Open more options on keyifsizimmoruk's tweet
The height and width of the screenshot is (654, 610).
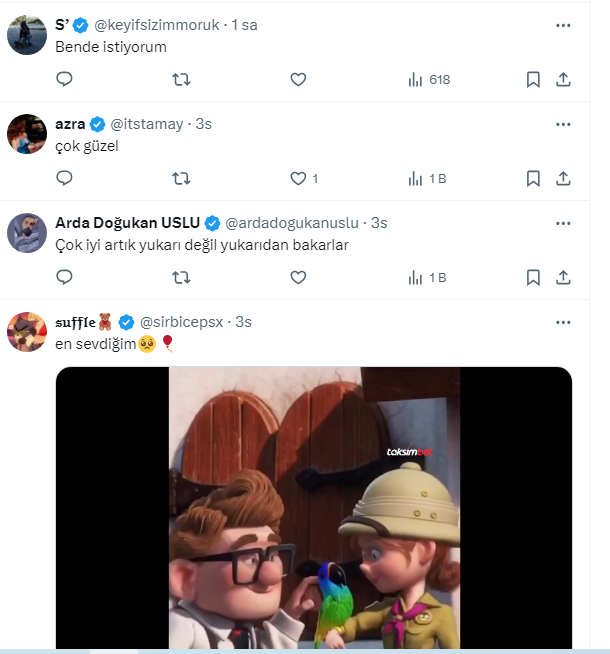pos(563,25)
